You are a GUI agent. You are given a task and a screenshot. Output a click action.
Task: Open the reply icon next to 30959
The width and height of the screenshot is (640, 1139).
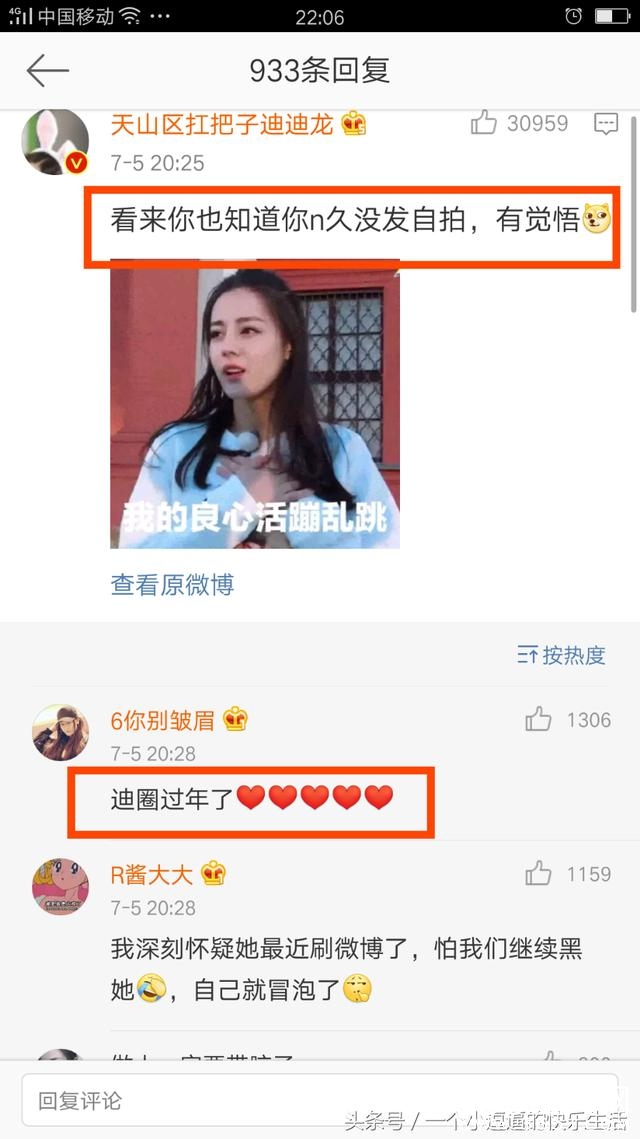(606, 124)
